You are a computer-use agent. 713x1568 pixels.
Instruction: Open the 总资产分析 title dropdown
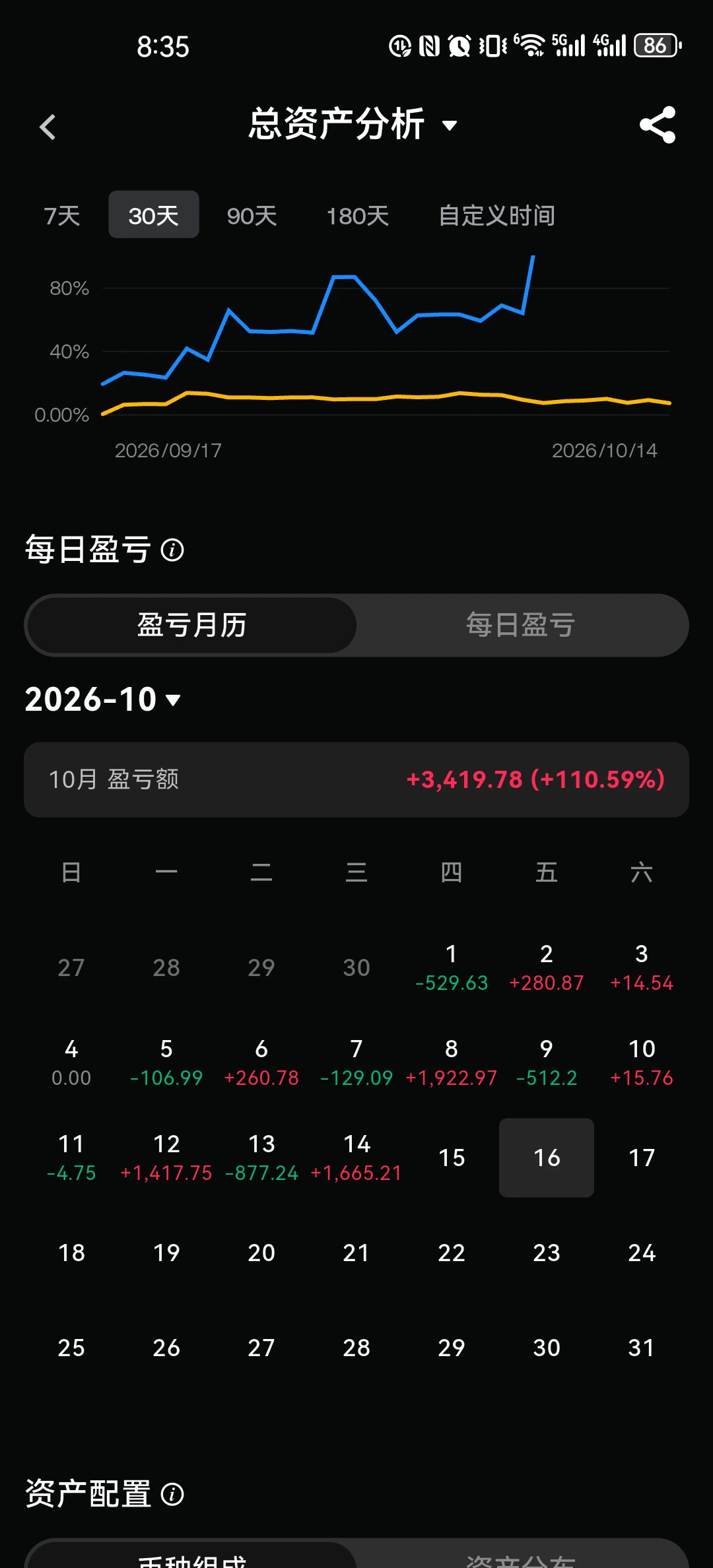coord(353,124)
